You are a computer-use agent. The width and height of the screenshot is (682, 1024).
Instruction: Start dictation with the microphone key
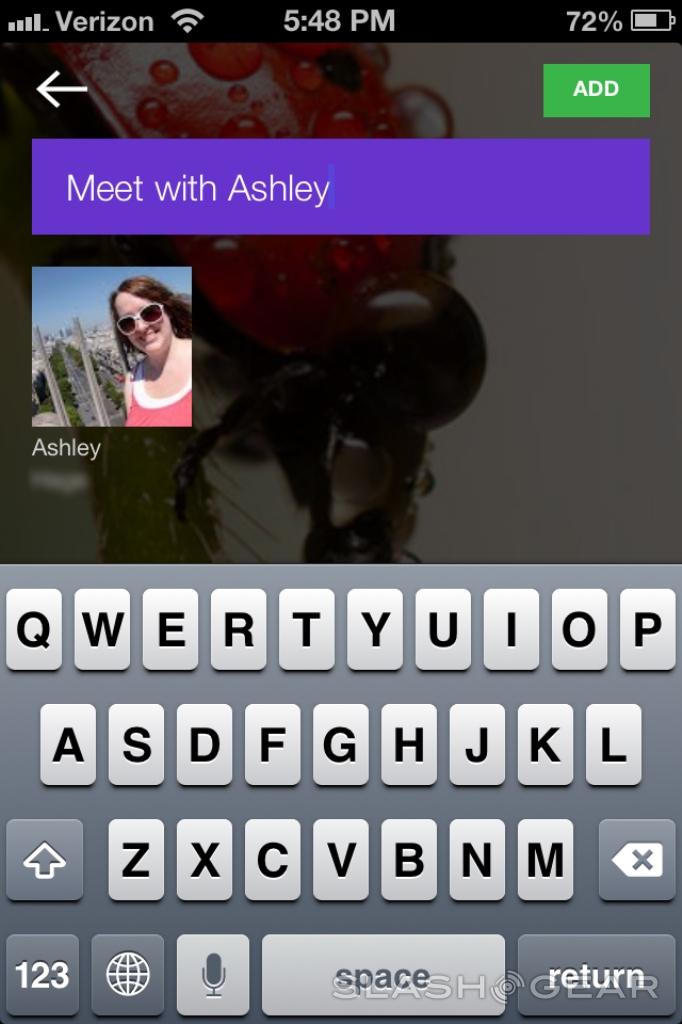pyautogui.click(x=213, y=974)
